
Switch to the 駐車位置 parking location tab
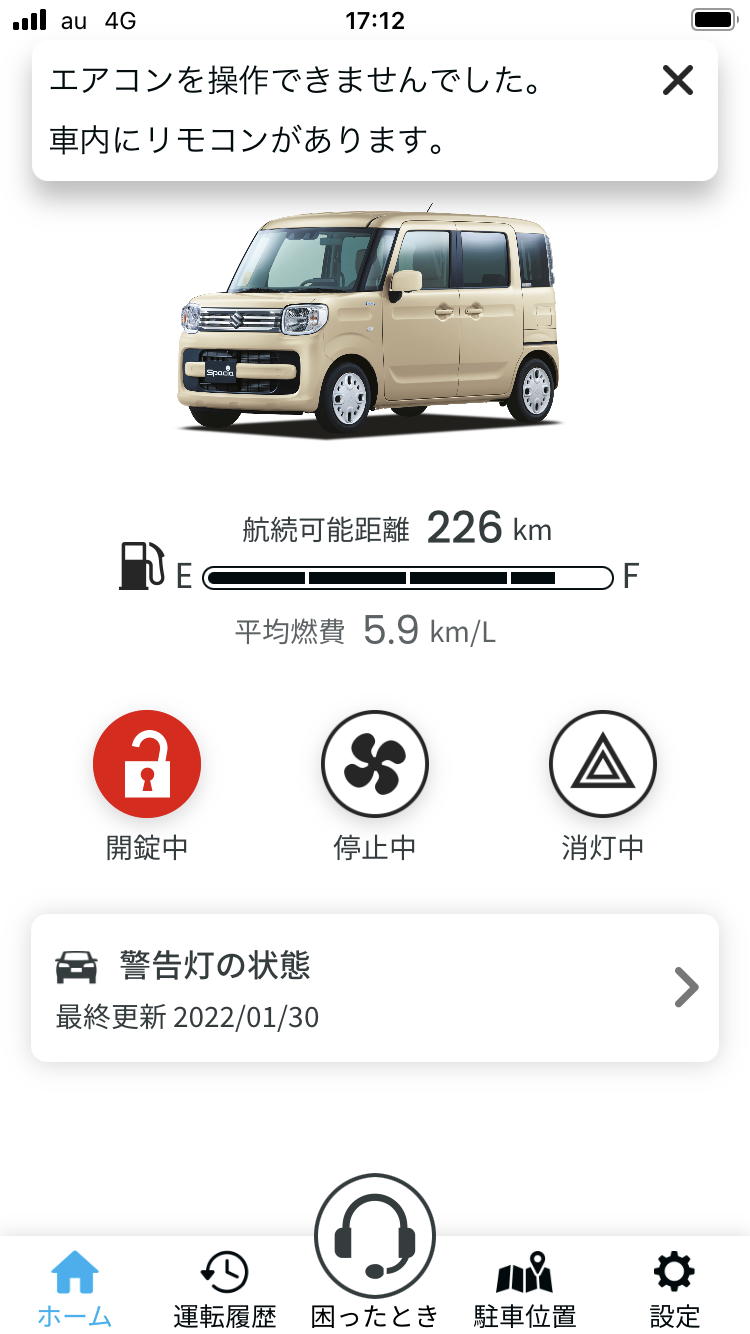pyautogui.click(x=525, y=1287)
